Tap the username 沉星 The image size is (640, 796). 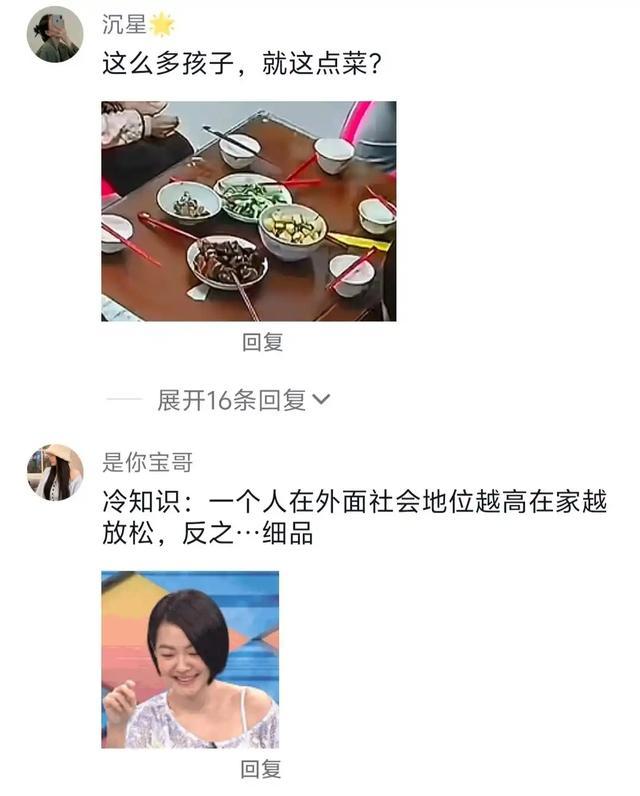pyautogui.click(x=125, y=24)
